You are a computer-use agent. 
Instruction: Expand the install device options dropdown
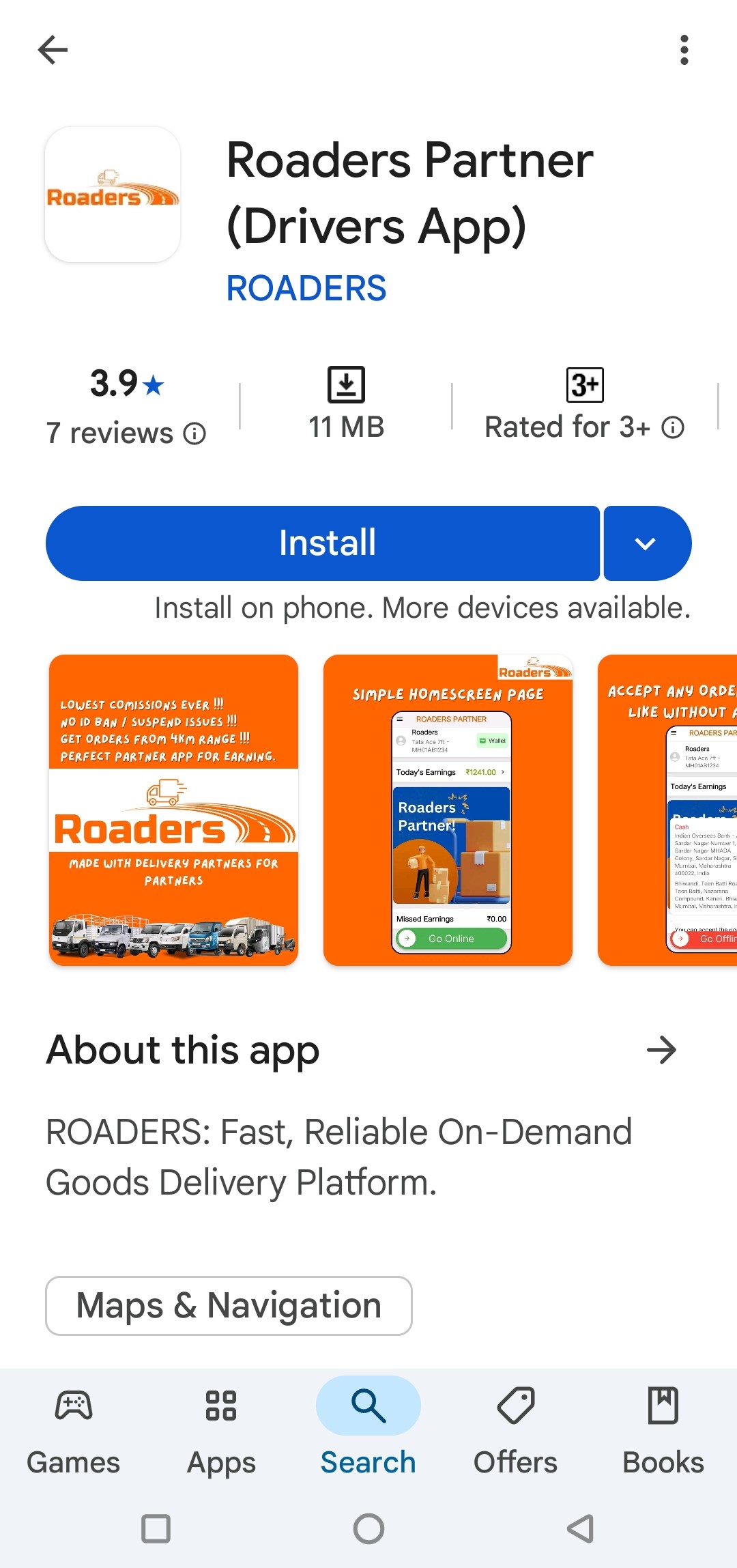[x=646, y=543]
